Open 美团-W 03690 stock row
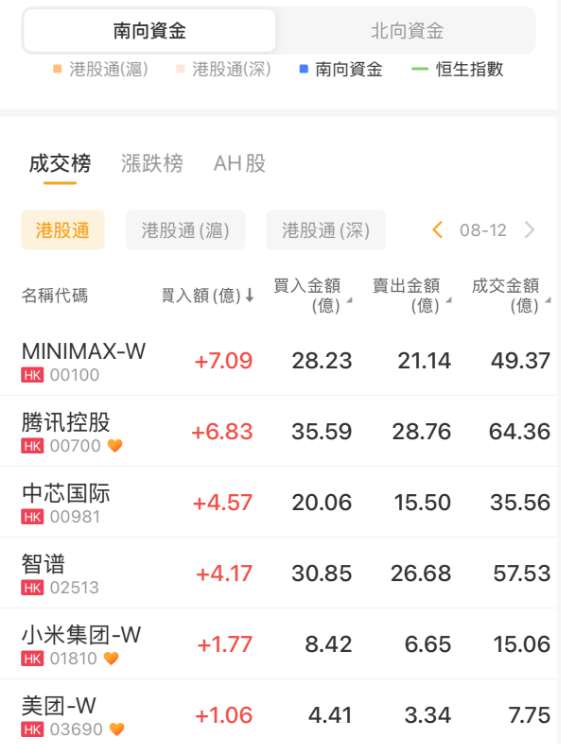The image size is (561, 744). (x=279, y=712)
